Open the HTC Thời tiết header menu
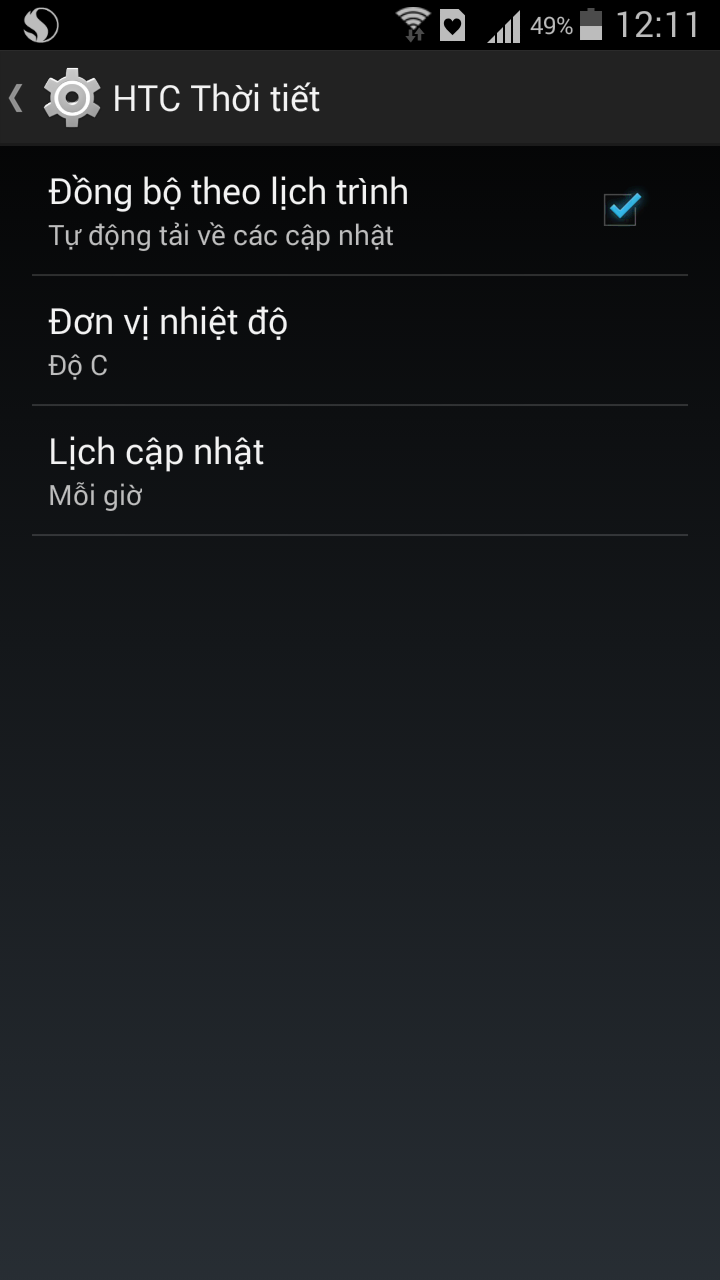This screenshot has width=720, height=1280. pyautogui.click(x=215, y=96)
